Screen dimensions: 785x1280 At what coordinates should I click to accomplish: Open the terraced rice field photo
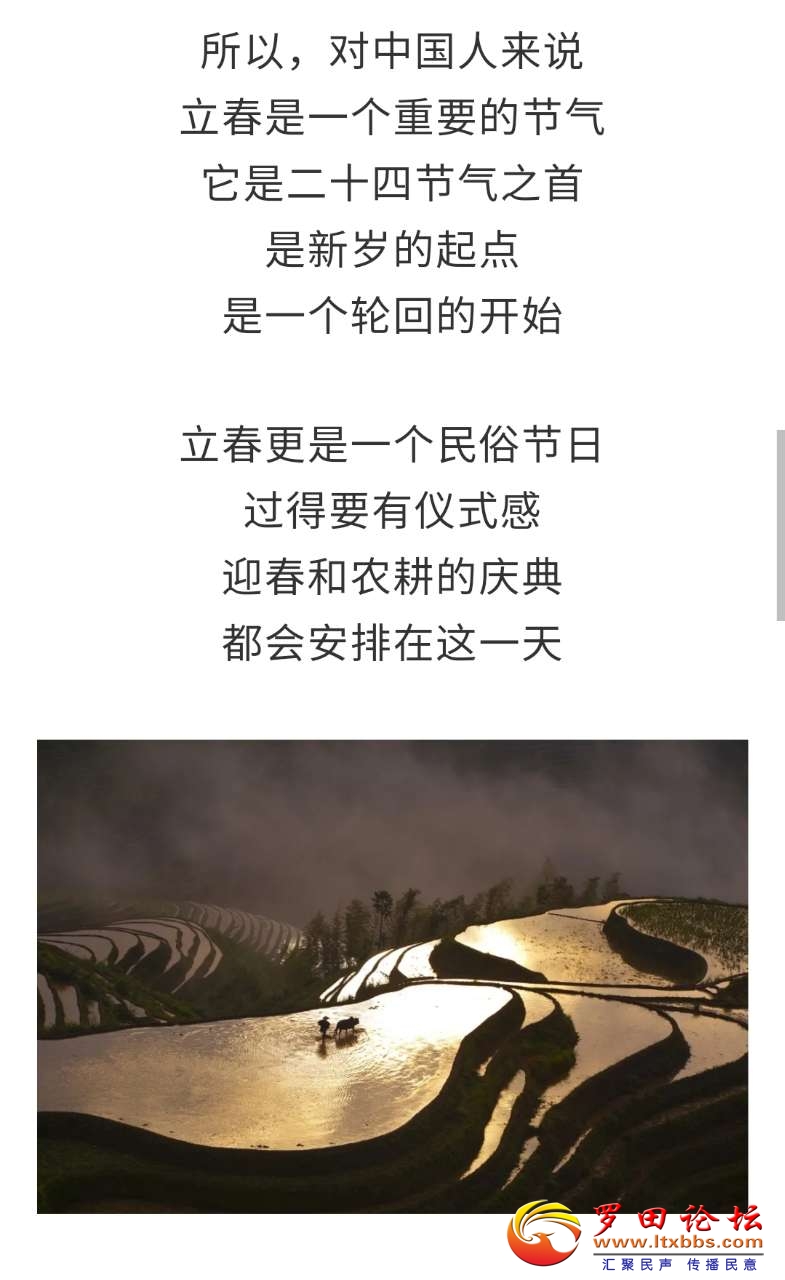point(392,975)
